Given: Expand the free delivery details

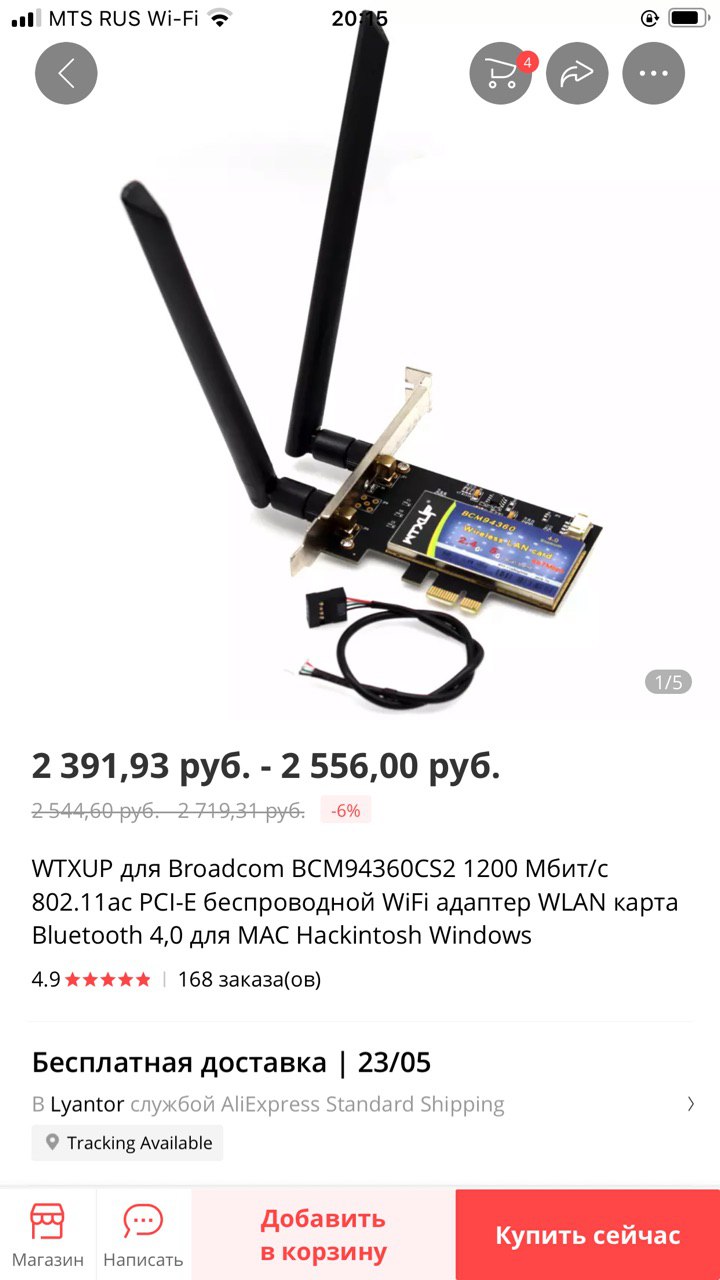Looking at the screenshot, I should click(x=690, y=1104).
